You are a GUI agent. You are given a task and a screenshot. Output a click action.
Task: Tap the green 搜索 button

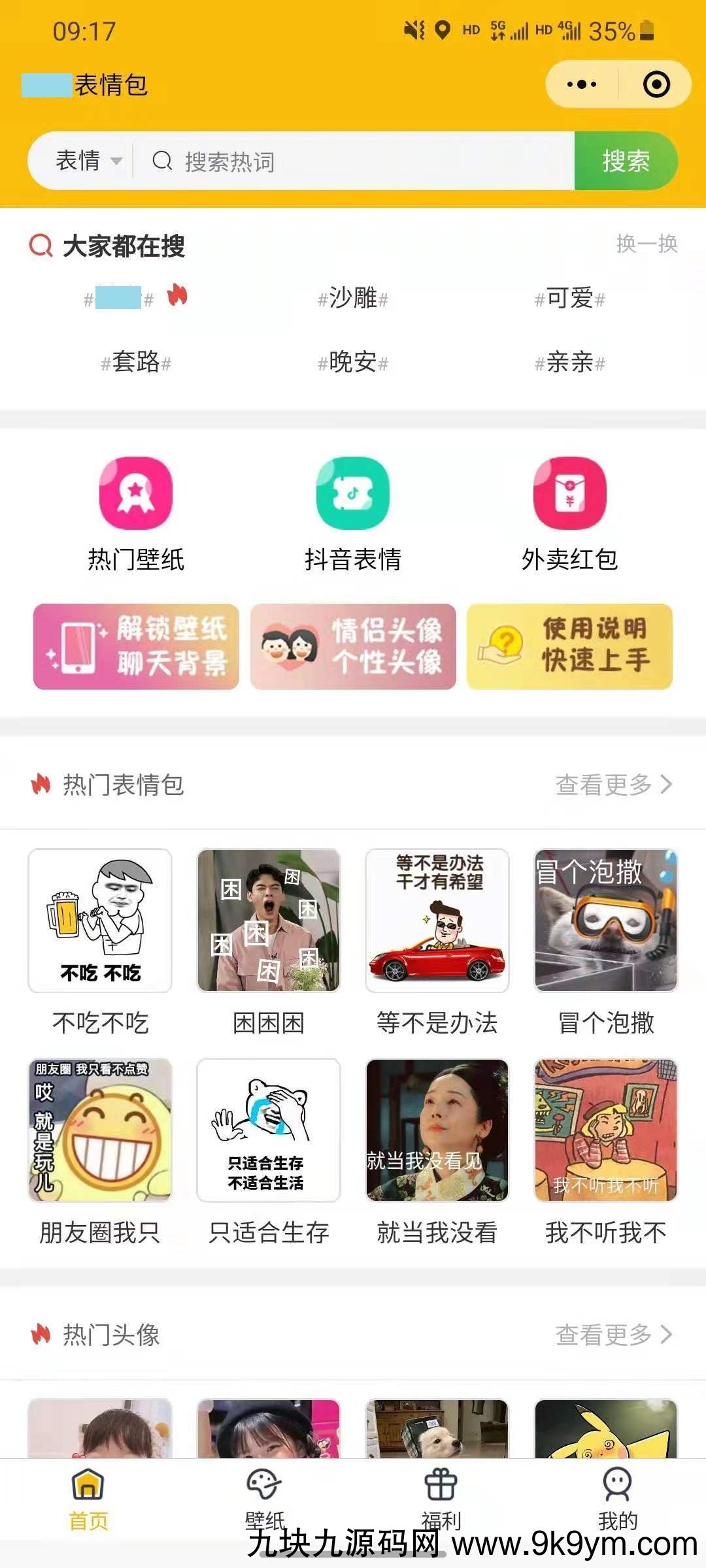pyautogui.click(x=626, y=161)
